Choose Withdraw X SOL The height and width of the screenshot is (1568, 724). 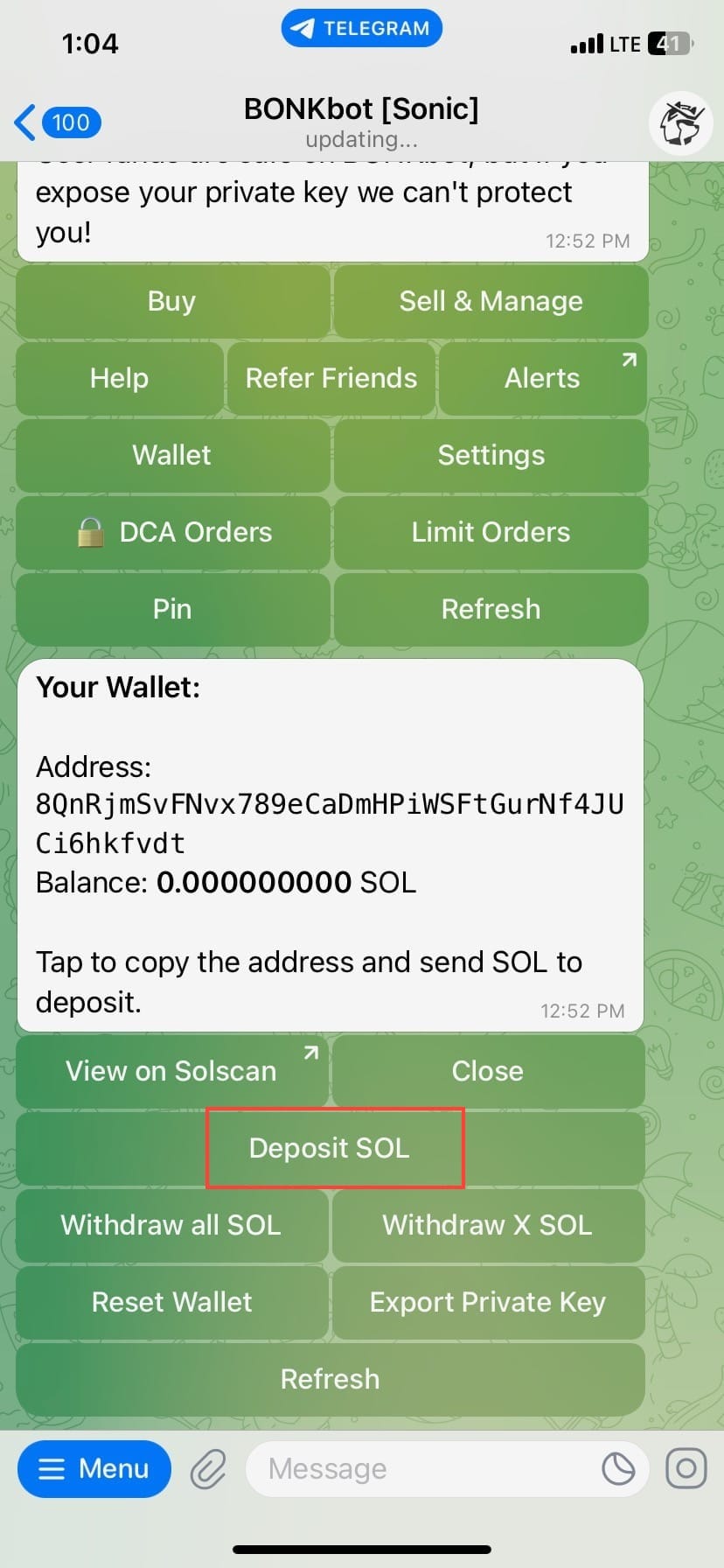[x=488, y=1225]
